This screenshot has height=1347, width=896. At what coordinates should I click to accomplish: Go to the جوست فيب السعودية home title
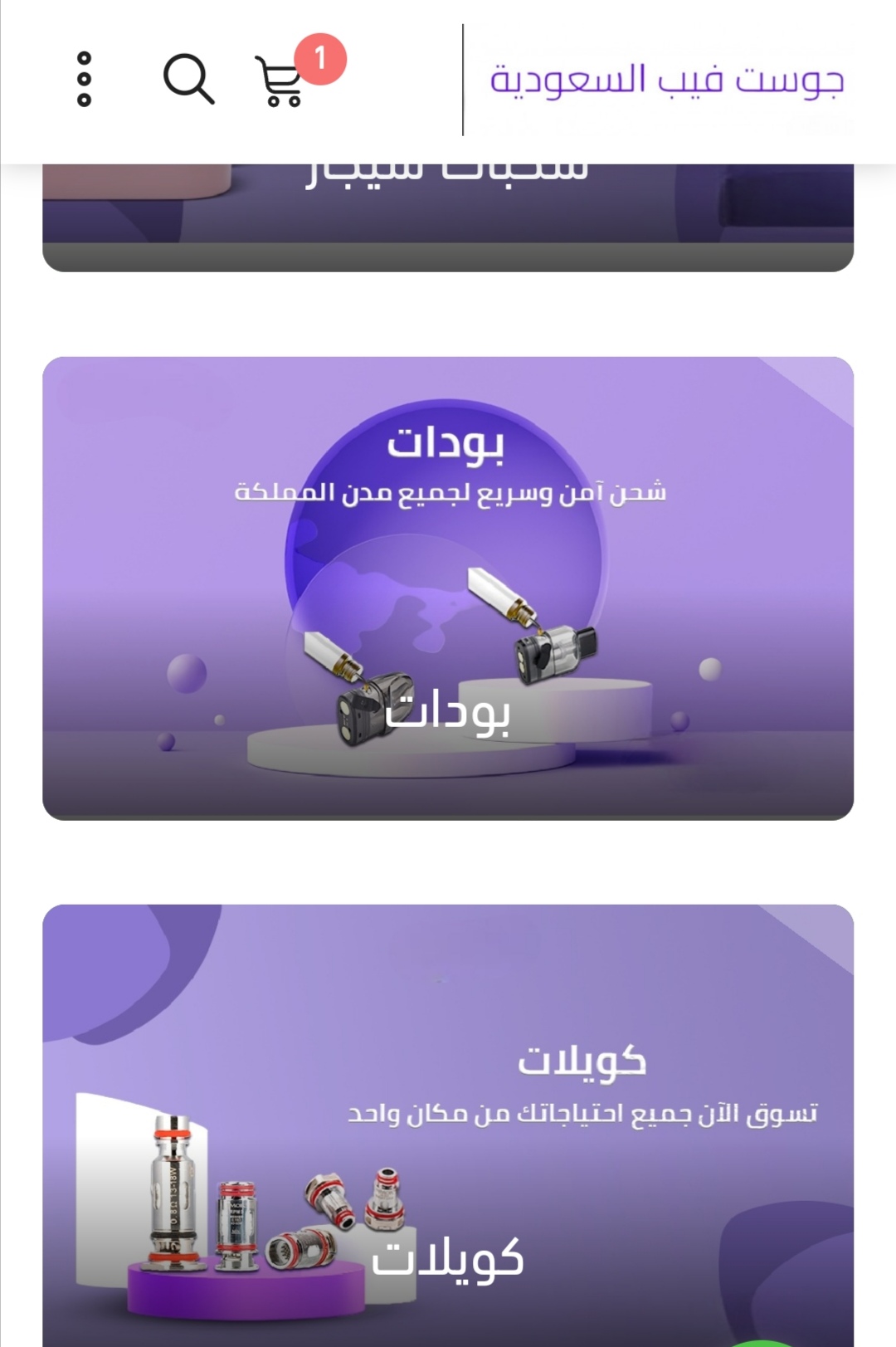pyautogui.click(x=666, y=81)
